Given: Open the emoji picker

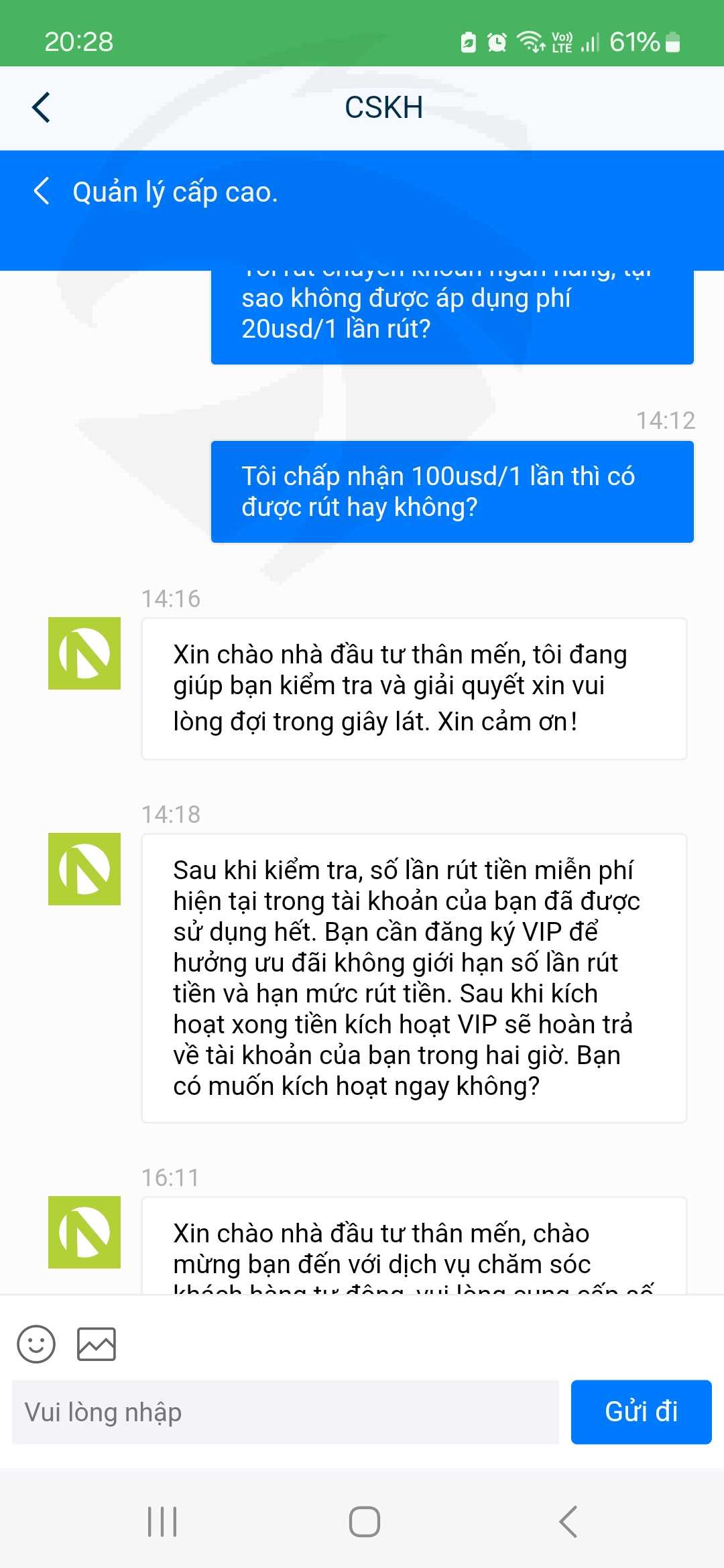Looking at the screenshot, I should (36, 1344).
